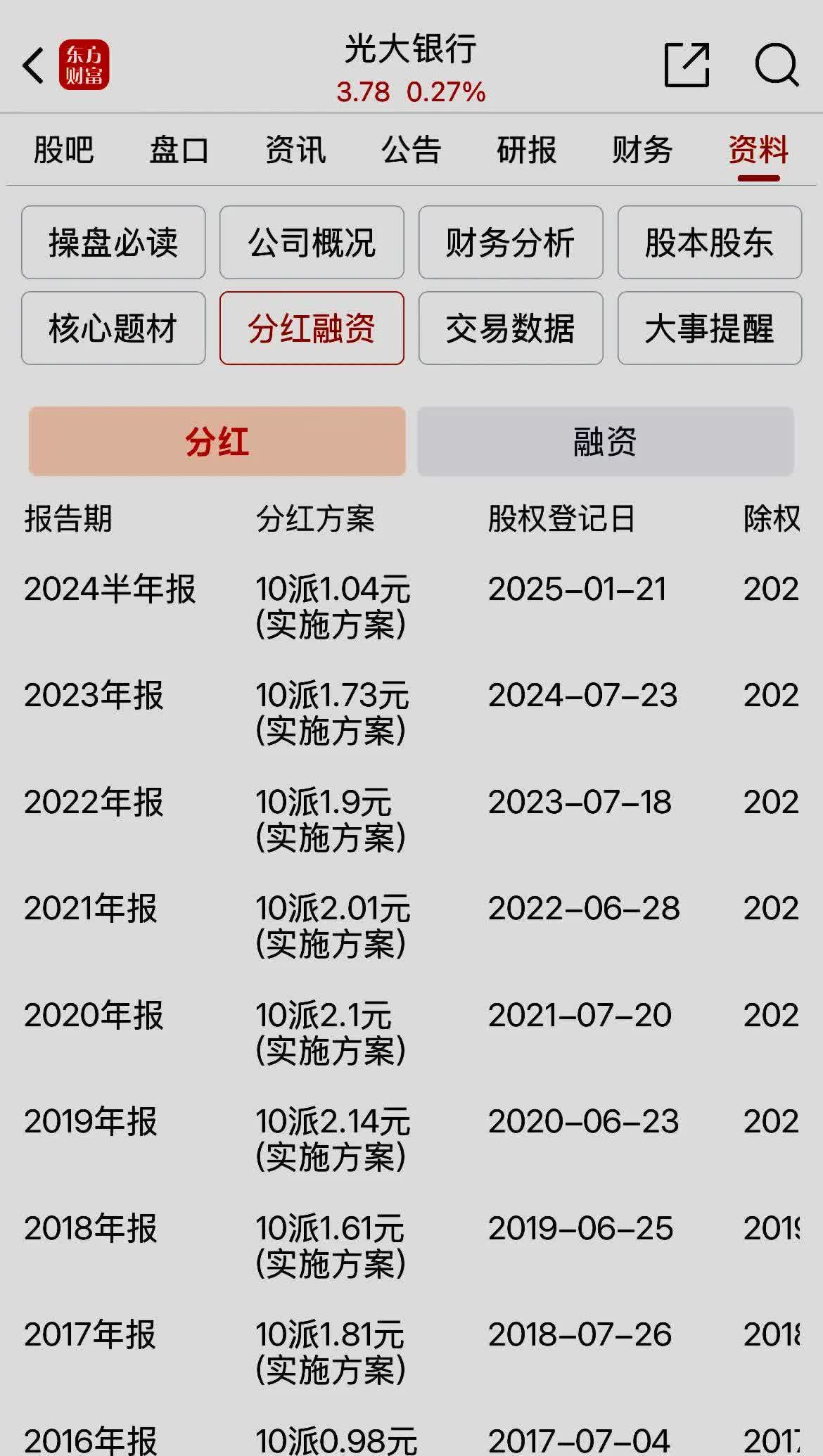Open the 财务 tab
Screen dimensions: 823x1456
coord(643,150)
